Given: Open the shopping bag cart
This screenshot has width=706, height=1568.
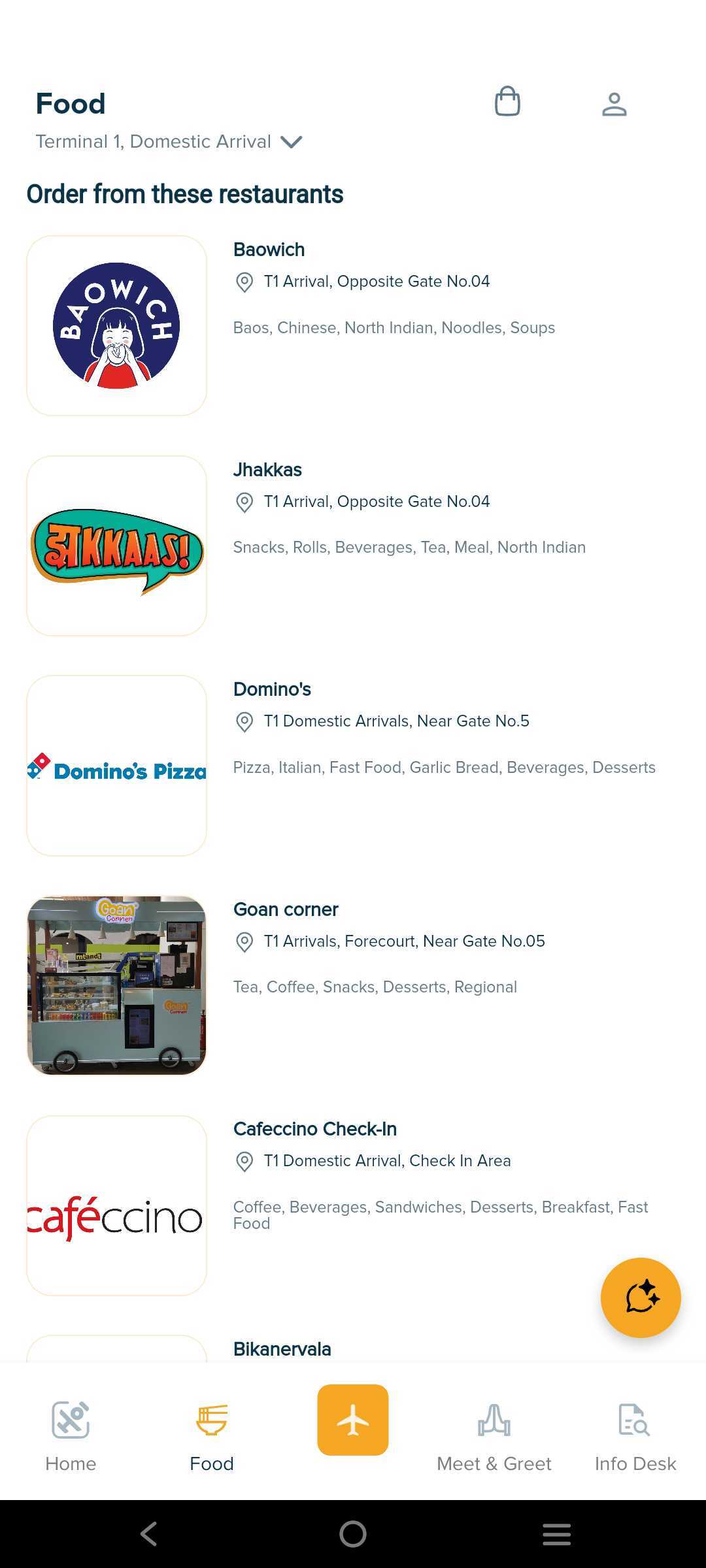Looking at the screenshot, I should 507,102.
